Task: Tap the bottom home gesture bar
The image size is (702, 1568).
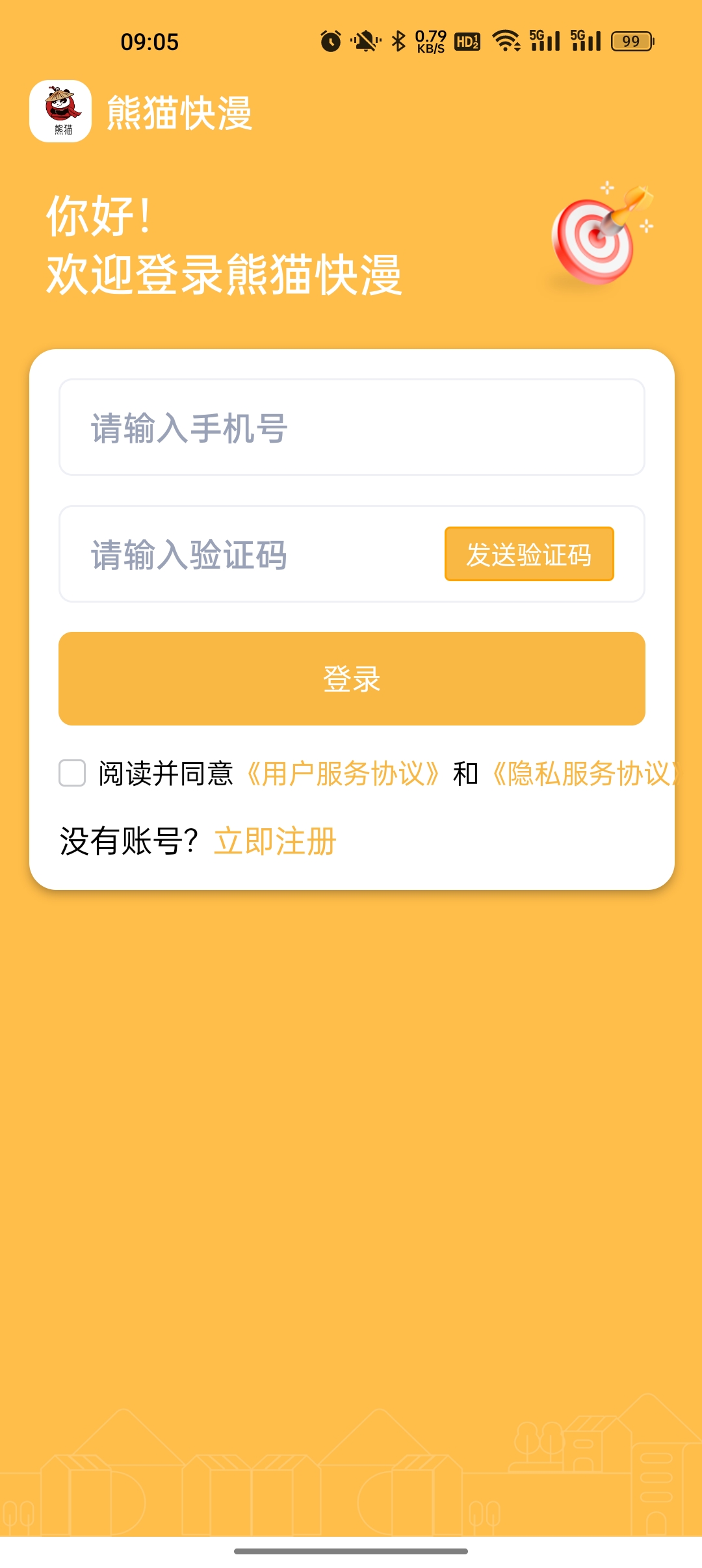Action: 351,1552
